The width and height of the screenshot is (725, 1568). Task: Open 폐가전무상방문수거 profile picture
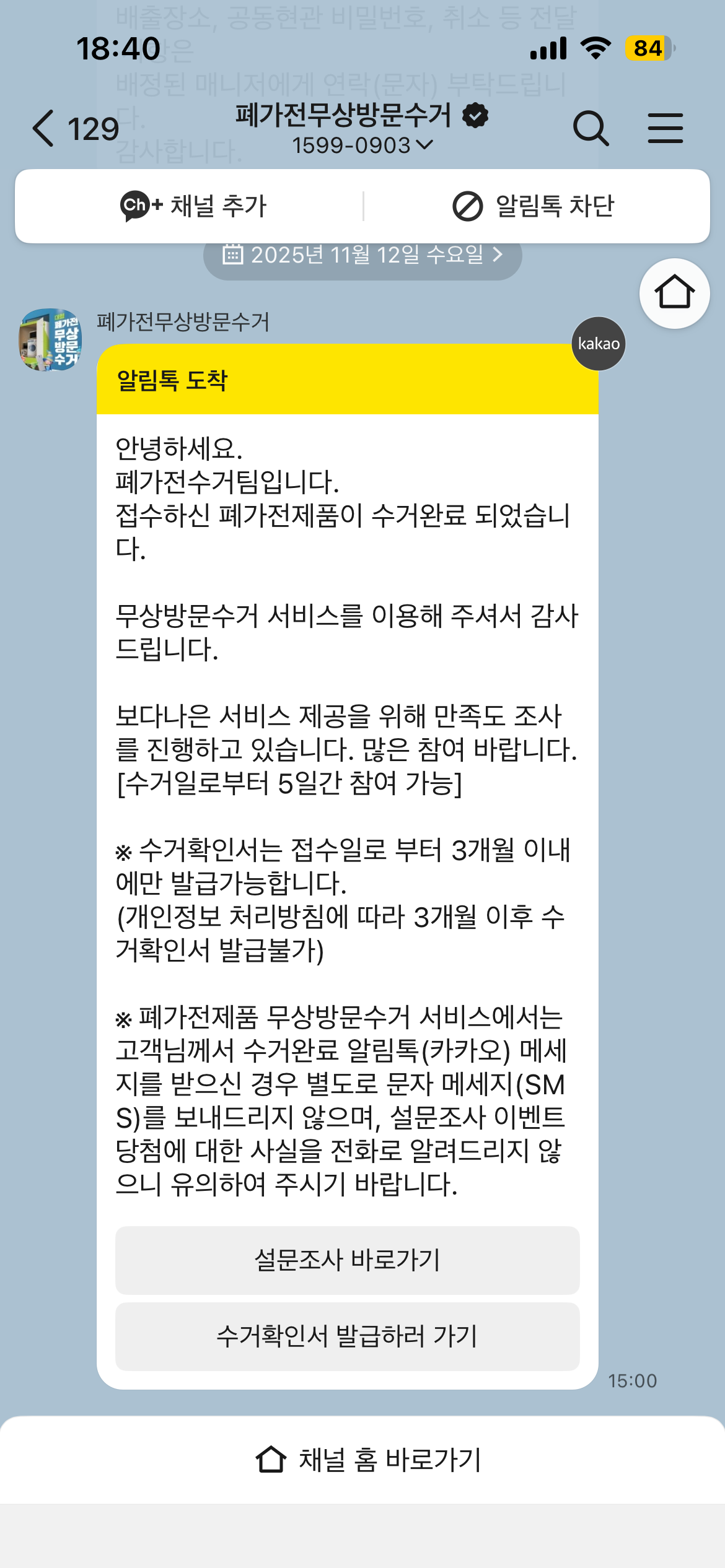50,340
